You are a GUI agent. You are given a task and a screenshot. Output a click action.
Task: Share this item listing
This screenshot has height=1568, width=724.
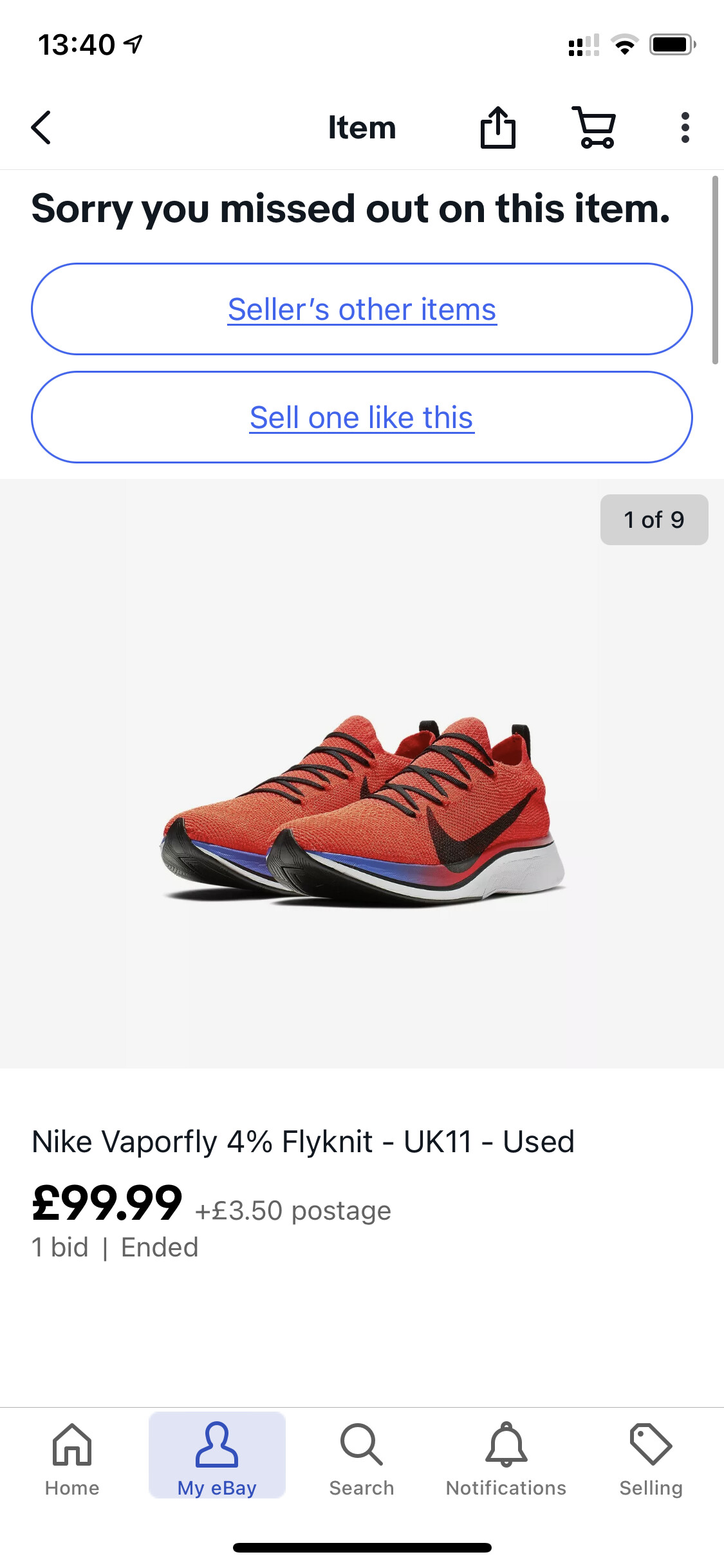pyautogui.click(x=498, y=127)
